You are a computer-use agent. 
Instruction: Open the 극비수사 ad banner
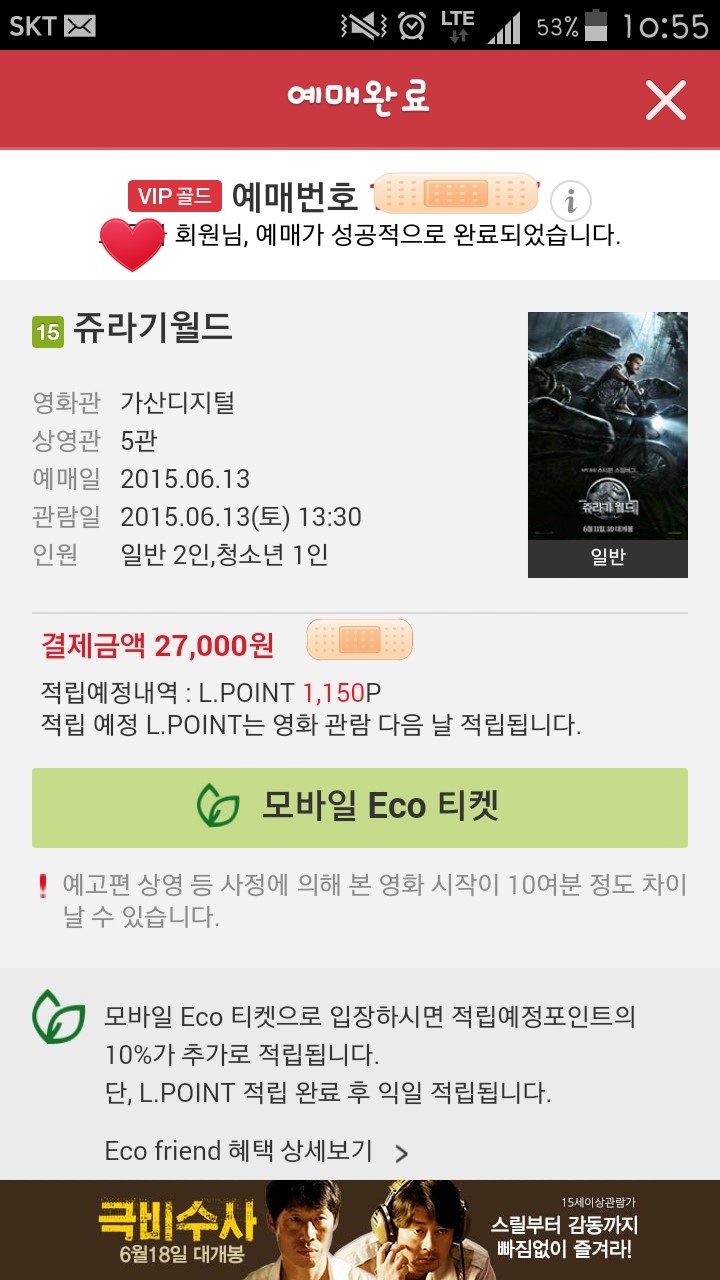pos(360,1230)
